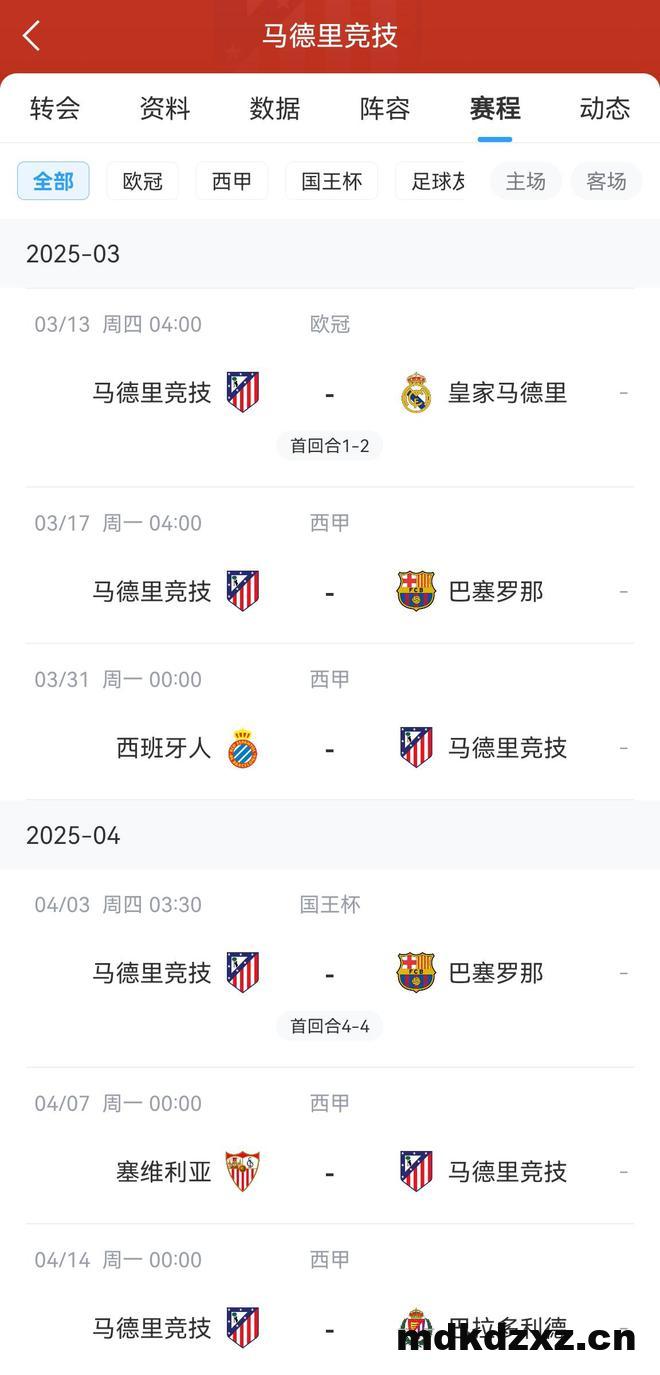Viewport: 660px width, 1375px height.
Task: Switch to the 动态 tab
Action: [605, 108]
